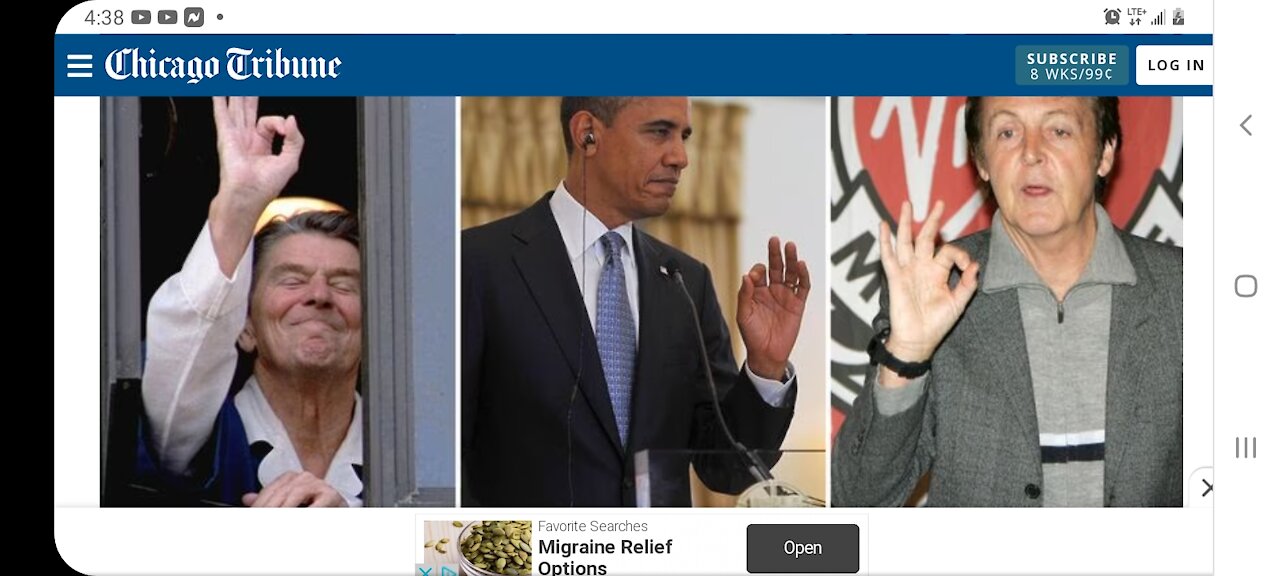
Task: Close the ad banner
Action: coord(425,571)
